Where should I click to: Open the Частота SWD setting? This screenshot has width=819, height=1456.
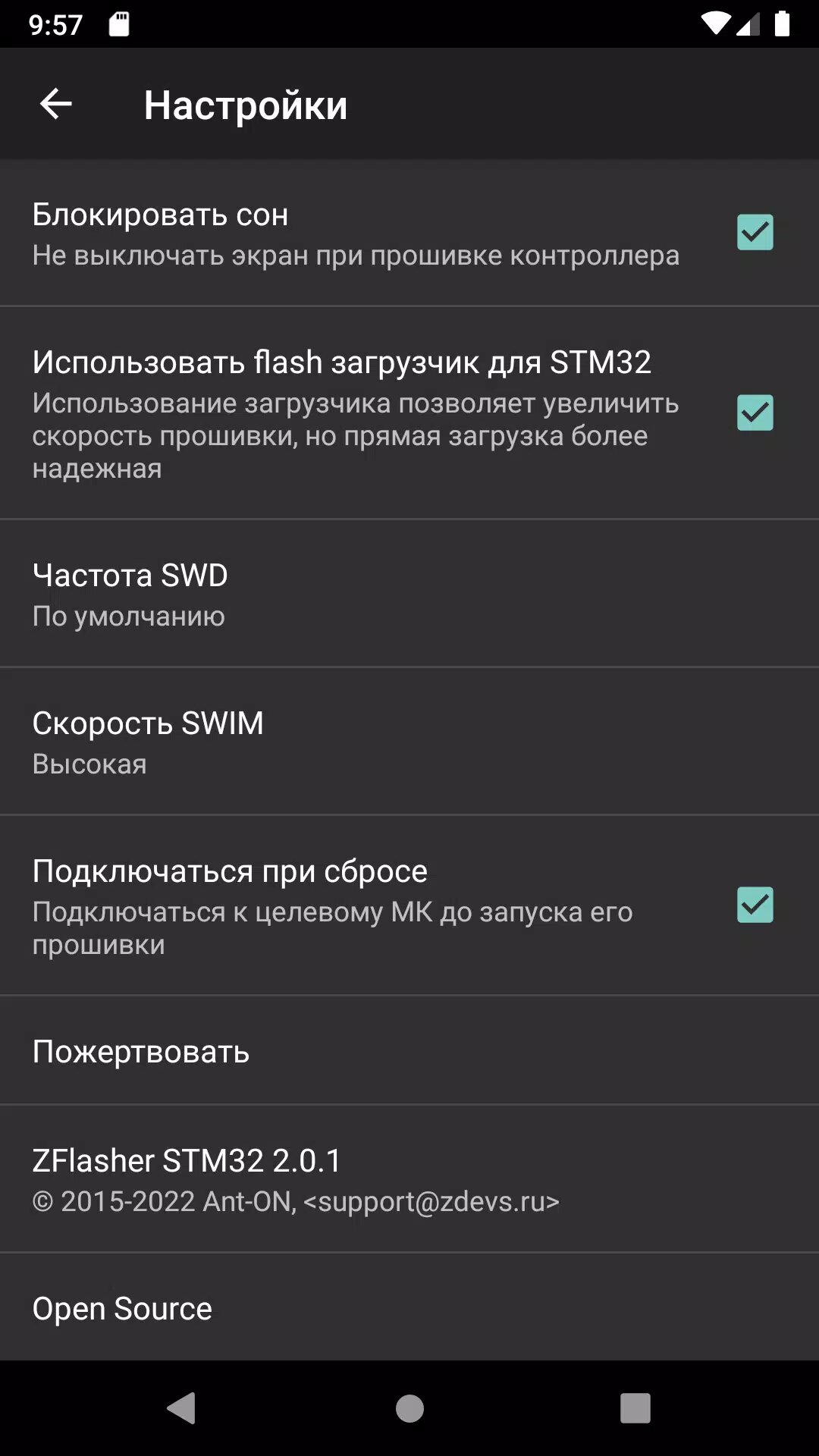pyautogui.click(x=409, y=594)
